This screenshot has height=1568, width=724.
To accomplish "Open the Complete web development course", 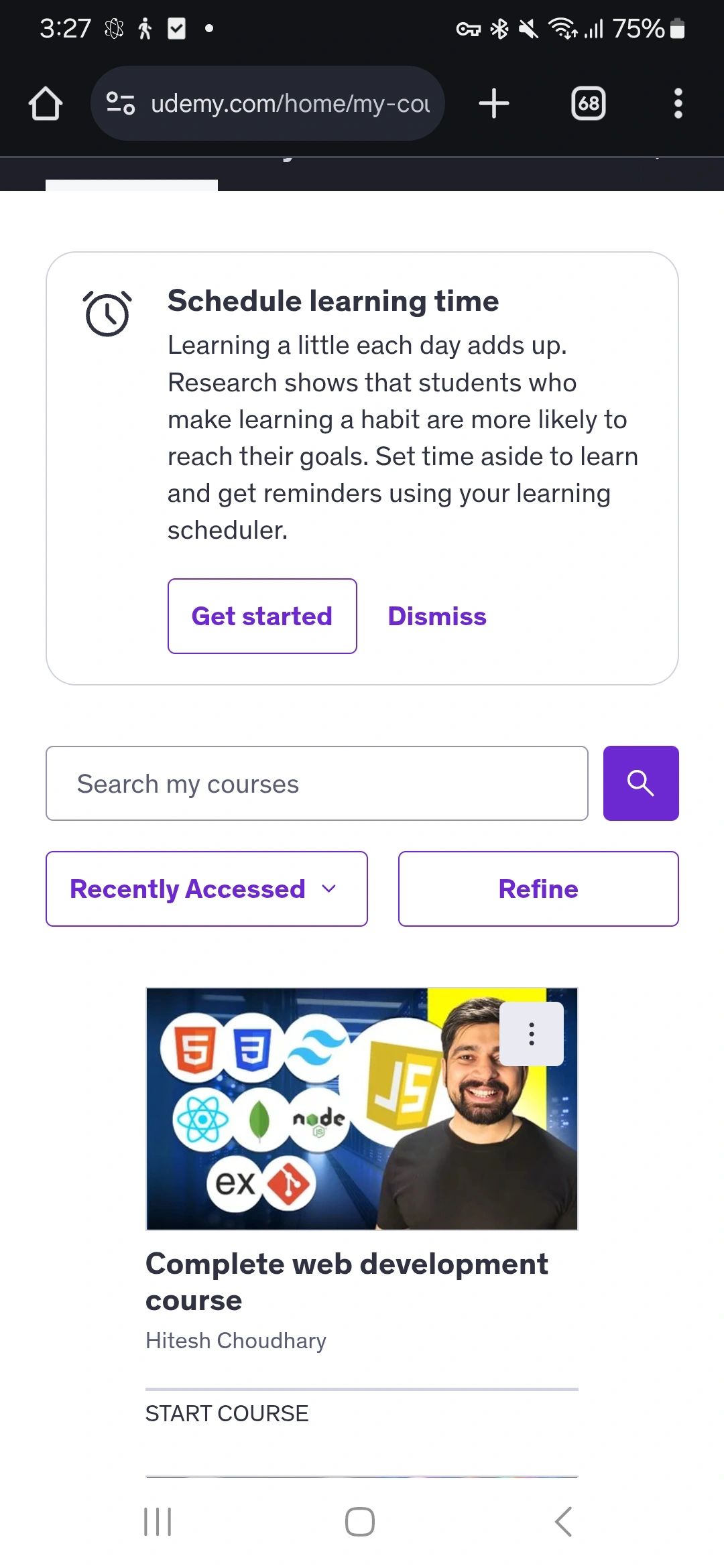I will (x=347, y=1281).
